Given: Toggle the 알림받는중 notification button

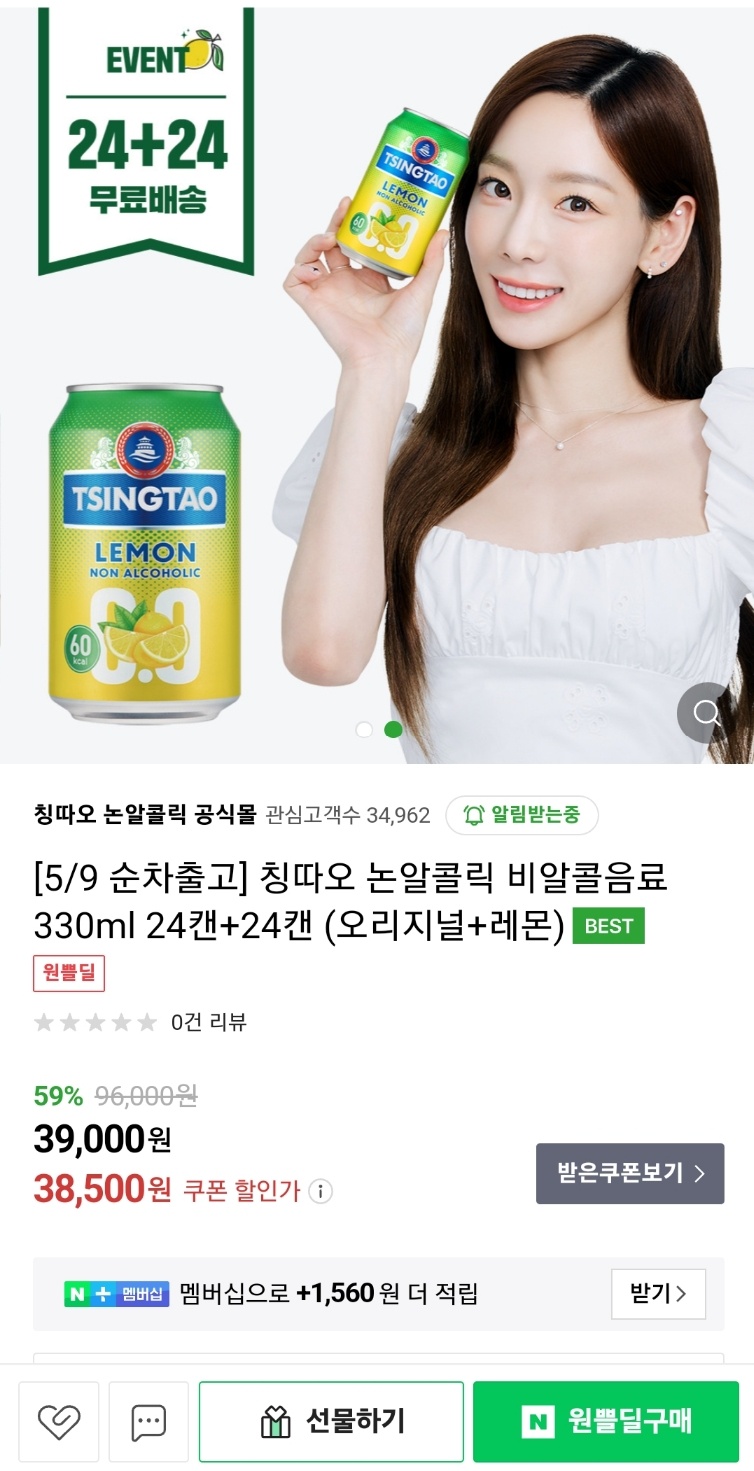Looking at the screenshot, I should (522, 815).
